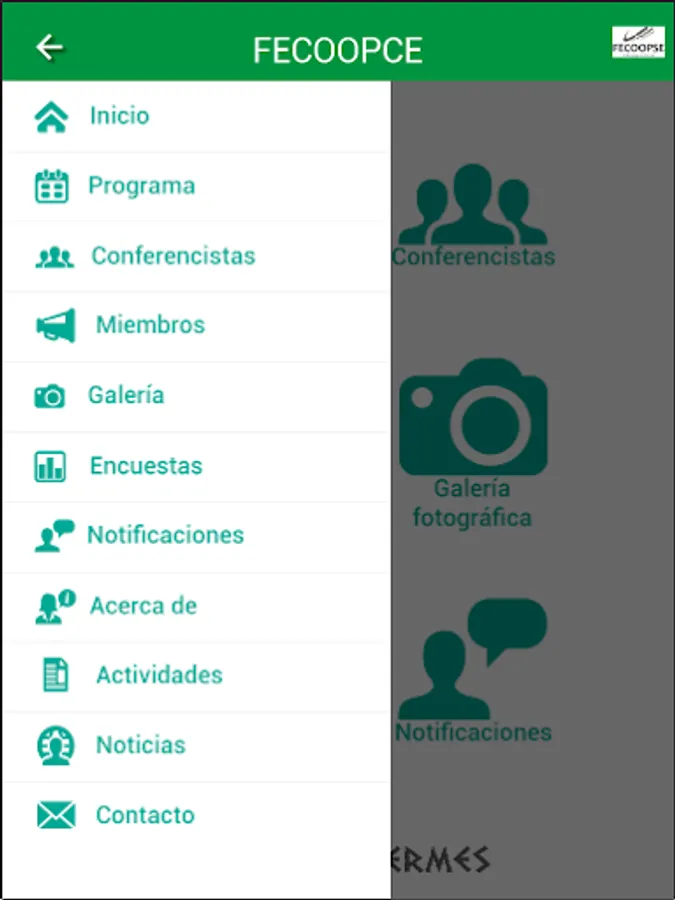The height and width of the screenshot is (900, 675).
Task: View the Encuestas section
Action: (x=146, y=466)
